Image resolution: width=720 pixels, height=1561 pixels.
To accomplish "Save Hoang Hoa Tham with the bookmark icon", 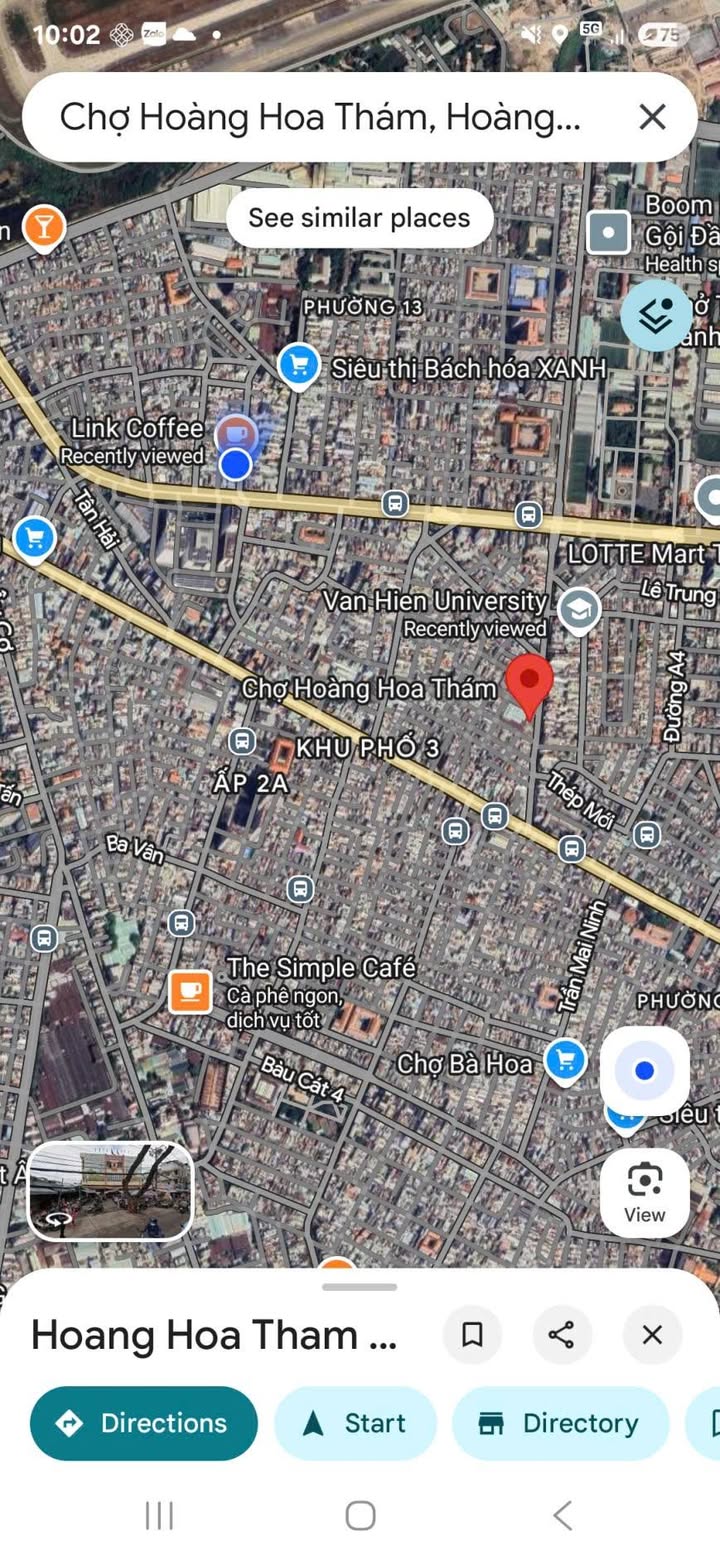I will click(x=472, y=1334).
